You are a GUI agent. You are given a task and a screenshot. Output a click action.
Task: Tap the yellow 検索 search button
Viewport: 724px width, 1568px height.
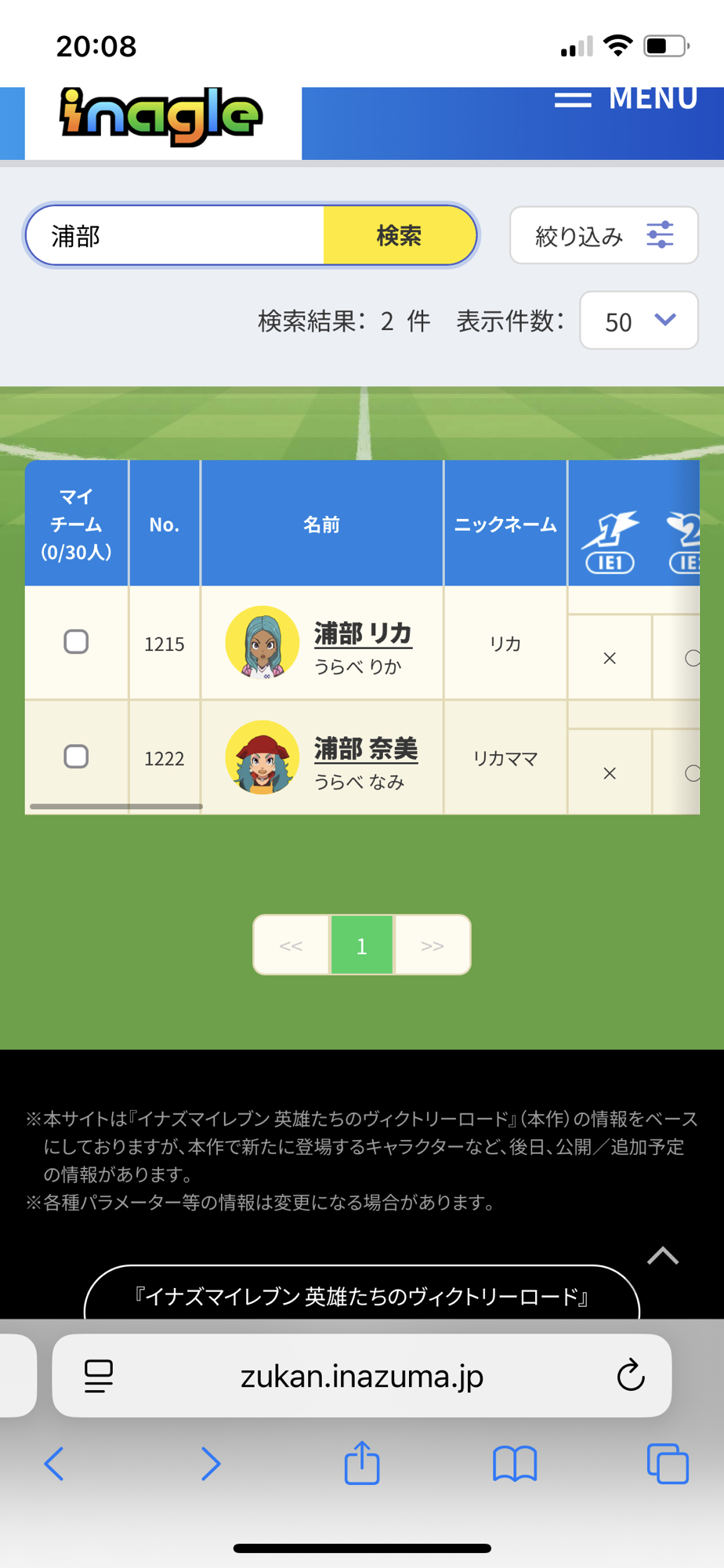(x=399, y=235)
